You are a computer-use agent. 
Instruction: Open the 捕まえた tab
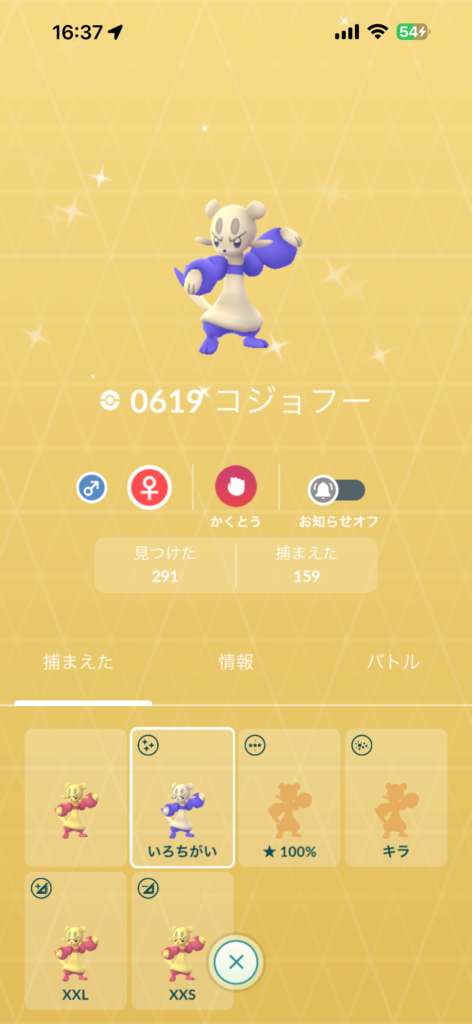tap(78, 662)
